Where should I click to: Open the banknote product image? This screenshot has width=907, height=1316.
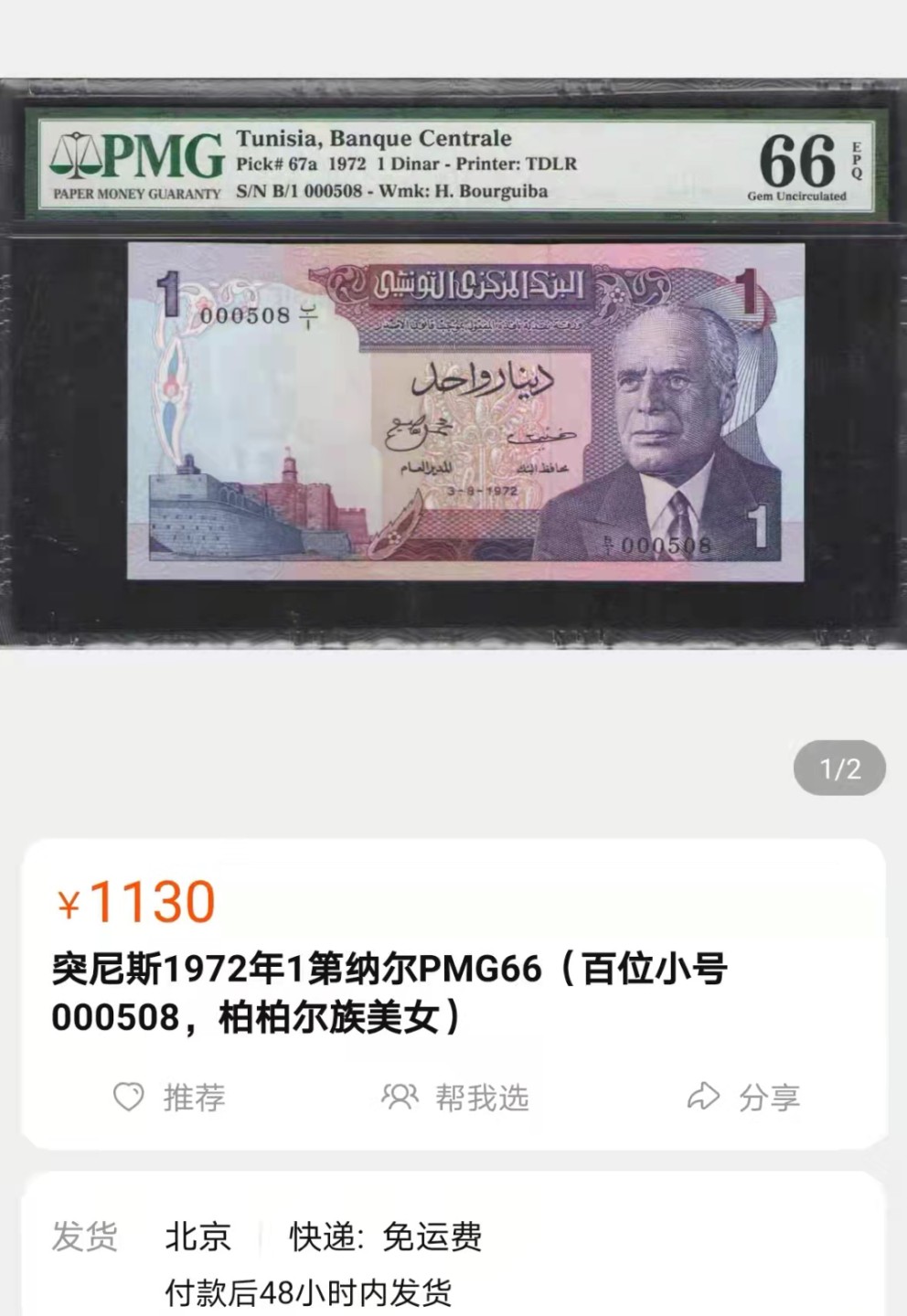pos(453,366)
